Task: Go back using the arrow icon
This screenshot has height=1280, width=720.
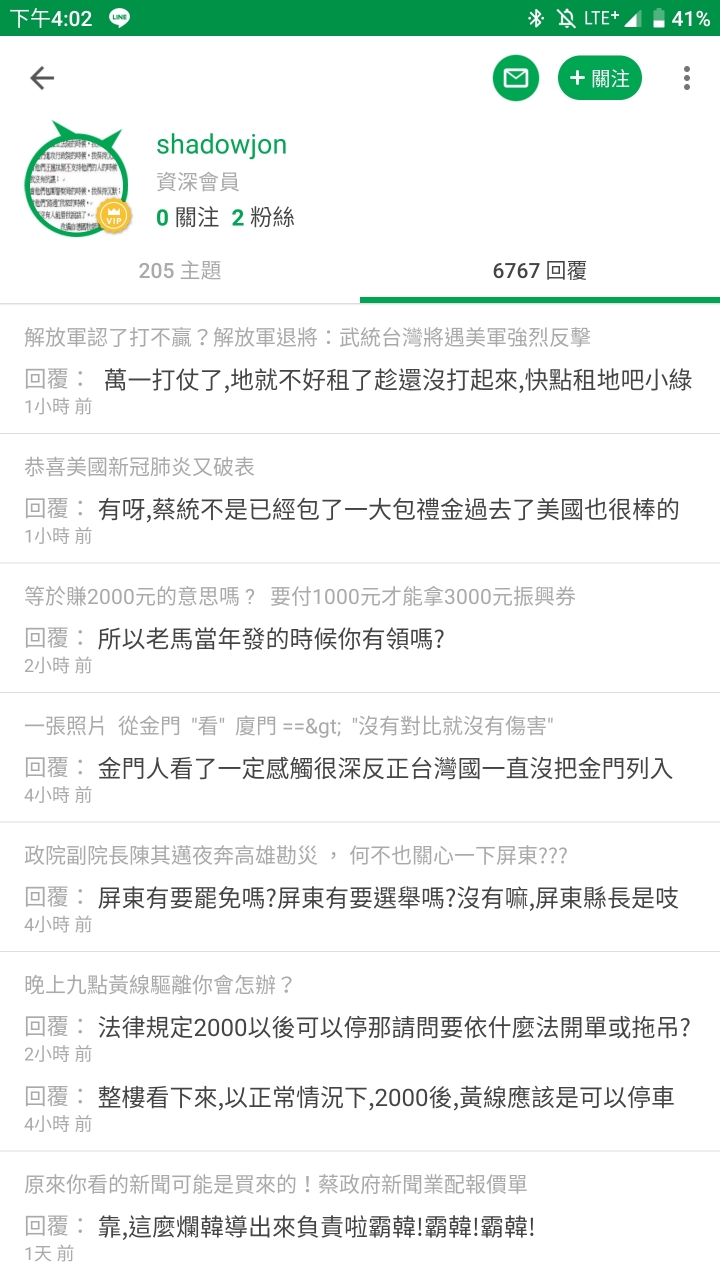Action: tap(42, 78)
